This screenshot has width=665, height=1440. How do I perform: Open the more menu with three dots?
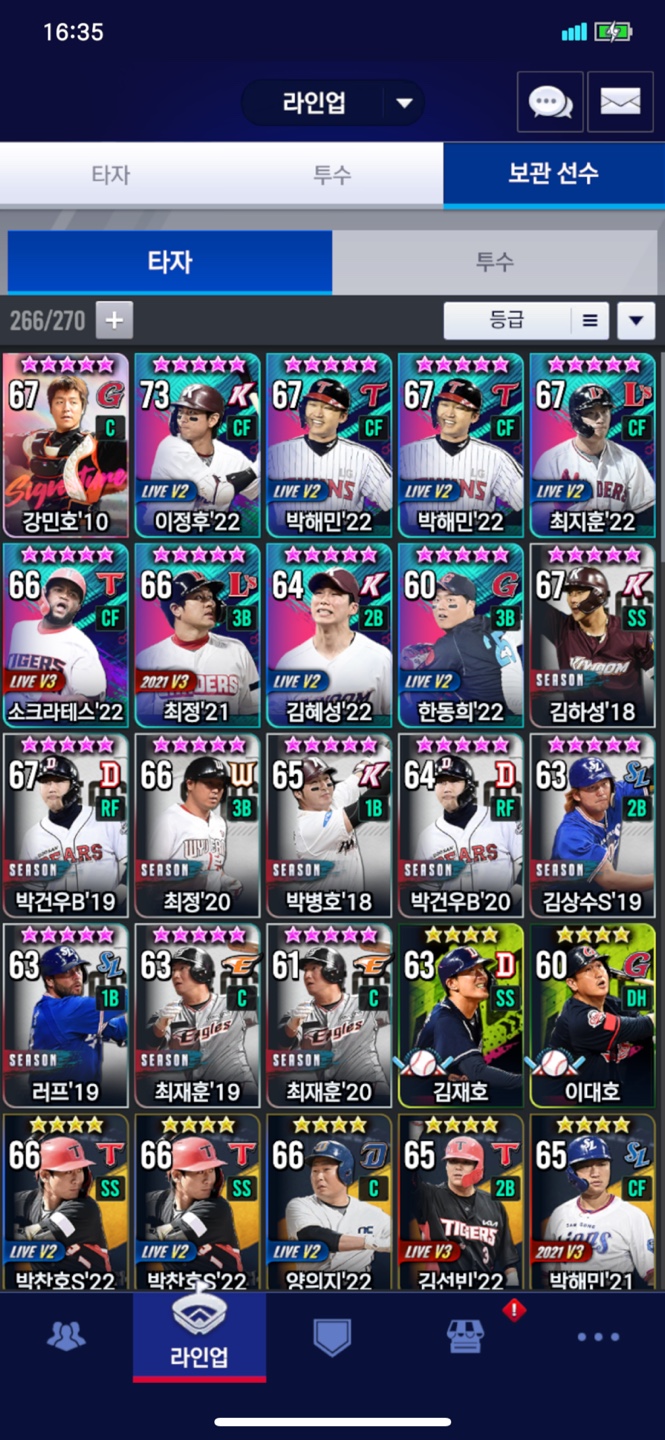coord(598,1337)
